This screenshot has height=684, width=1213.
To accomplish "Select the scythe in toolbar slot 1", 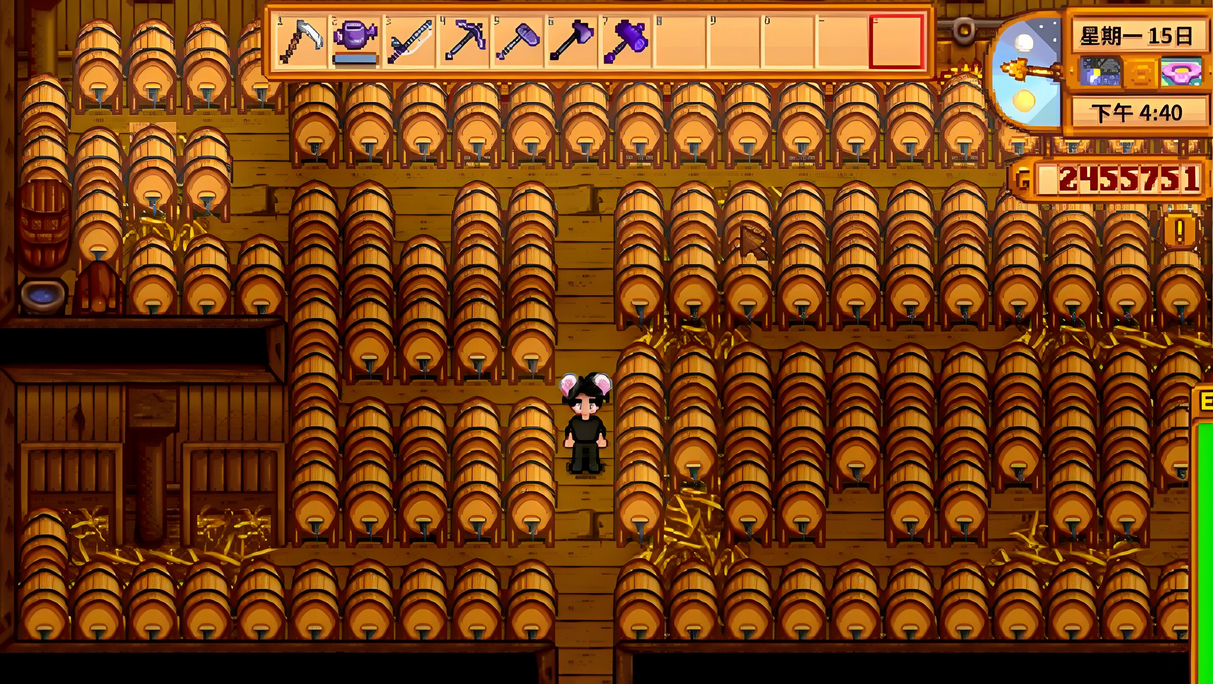I will coord(301,42).
